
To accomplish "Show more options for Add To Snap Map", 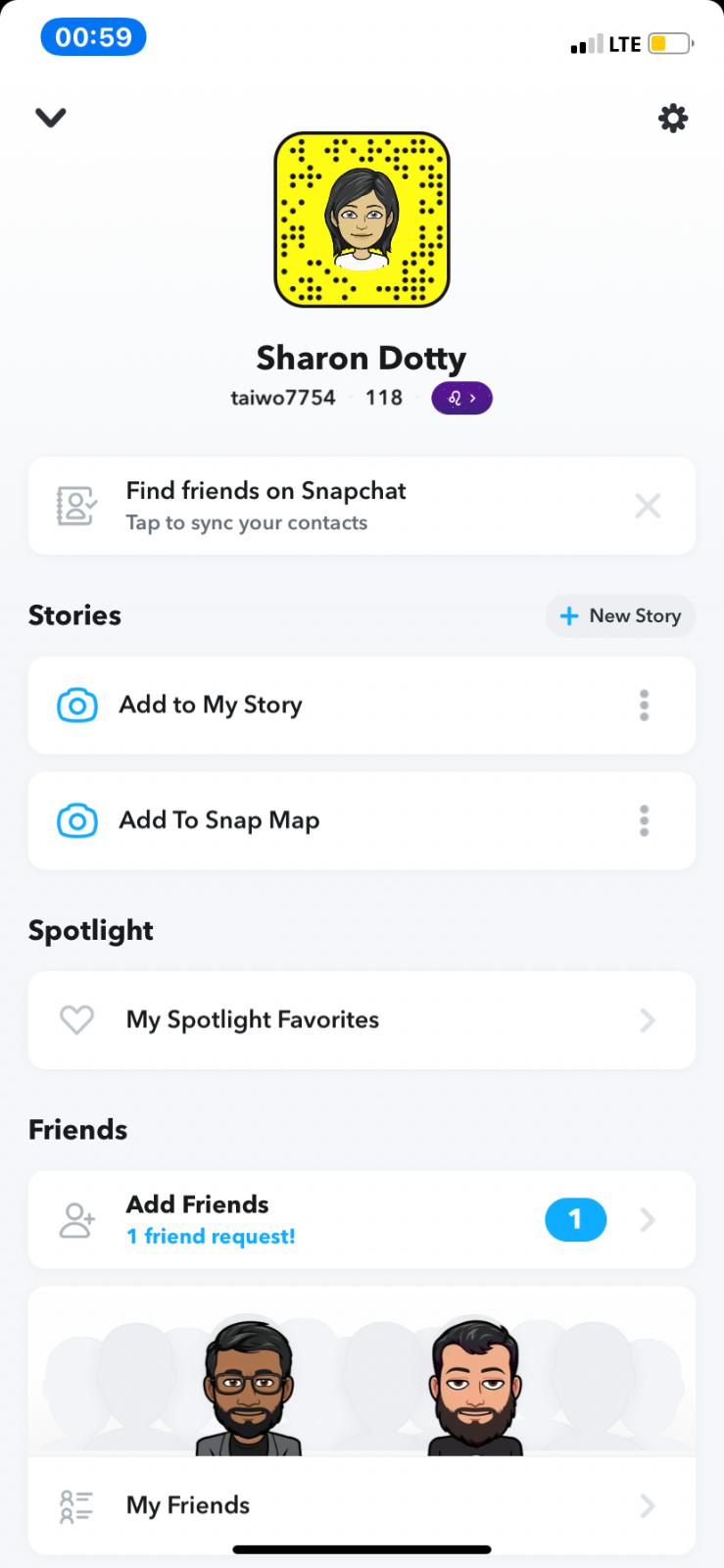I will [644, 820].
